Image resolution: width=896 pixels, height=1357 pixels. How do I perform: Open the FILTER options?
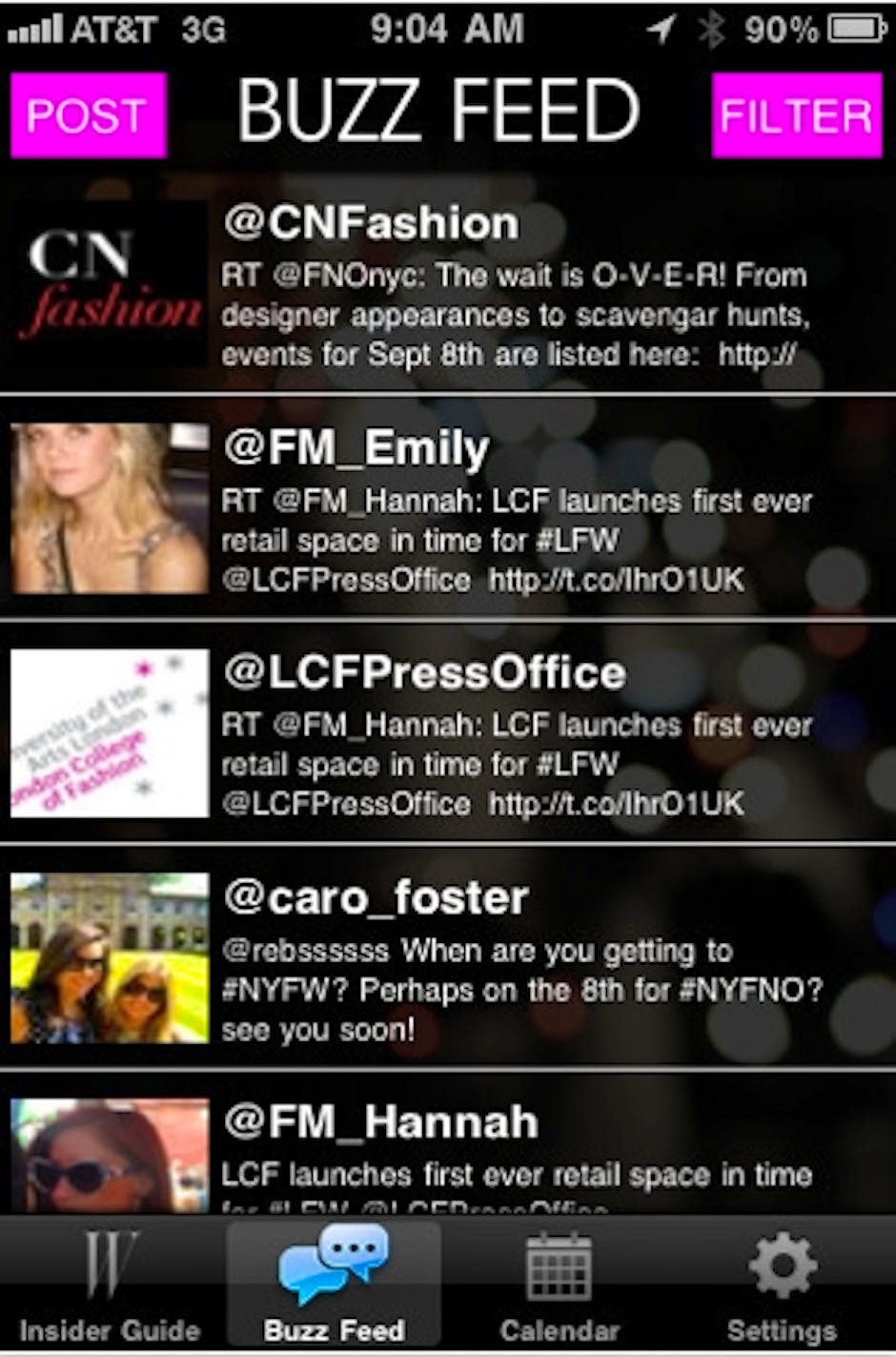click(796, 115)
